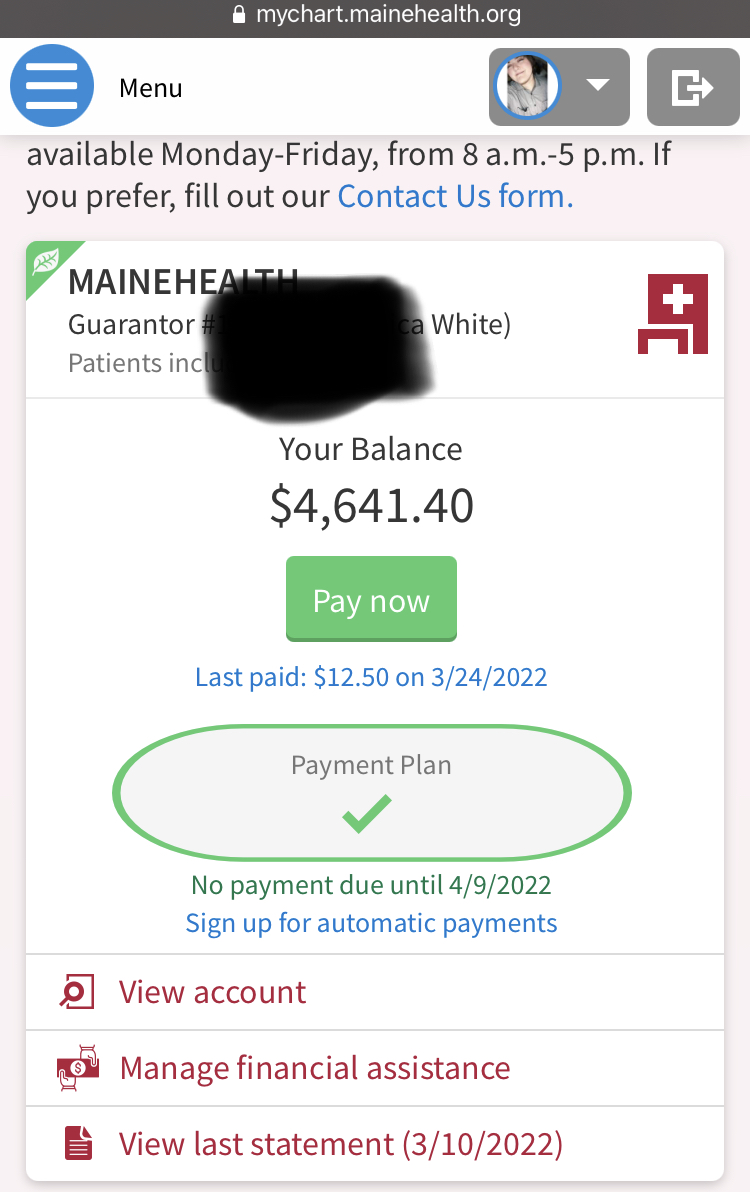The image size is (750, 1192).
Task: Open the Contact Us form link
Action: (x=455, y=195)
